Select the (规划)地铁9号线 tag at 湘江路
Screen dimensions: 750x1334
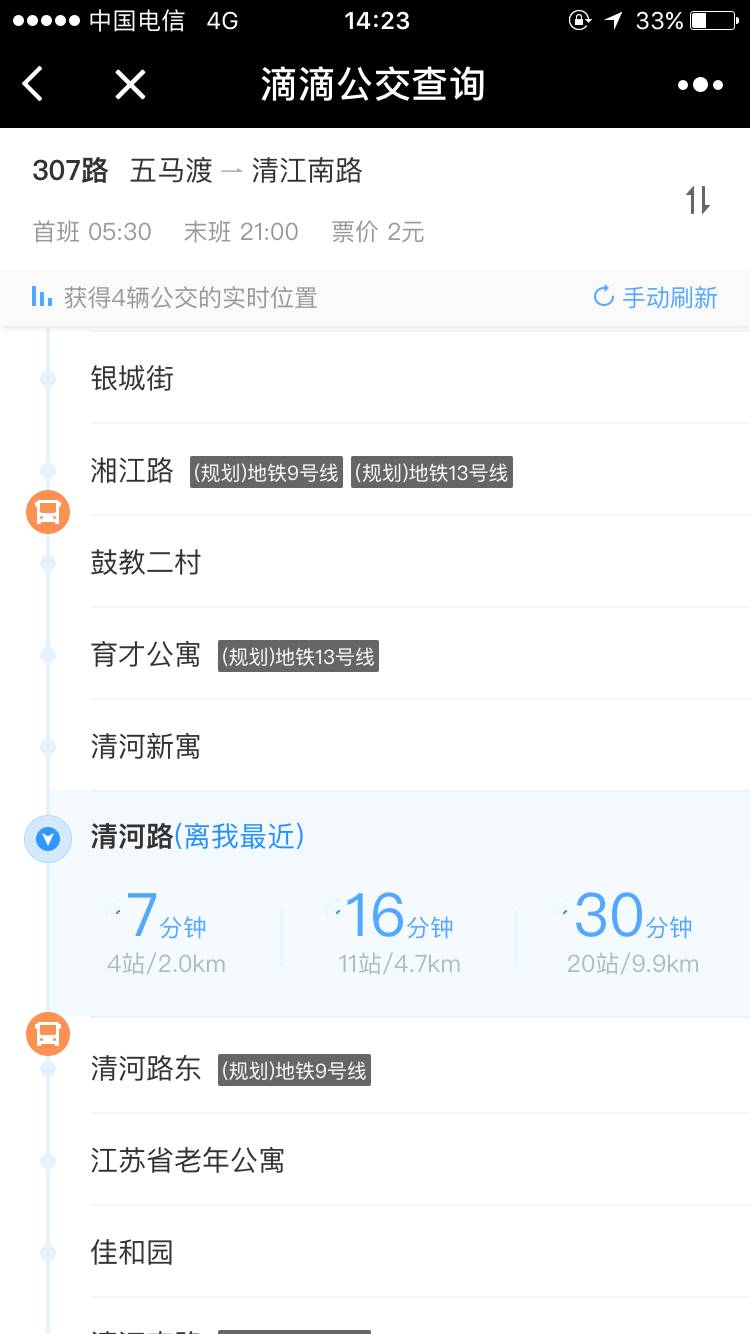pyautogui.click(x=267, y=471)
